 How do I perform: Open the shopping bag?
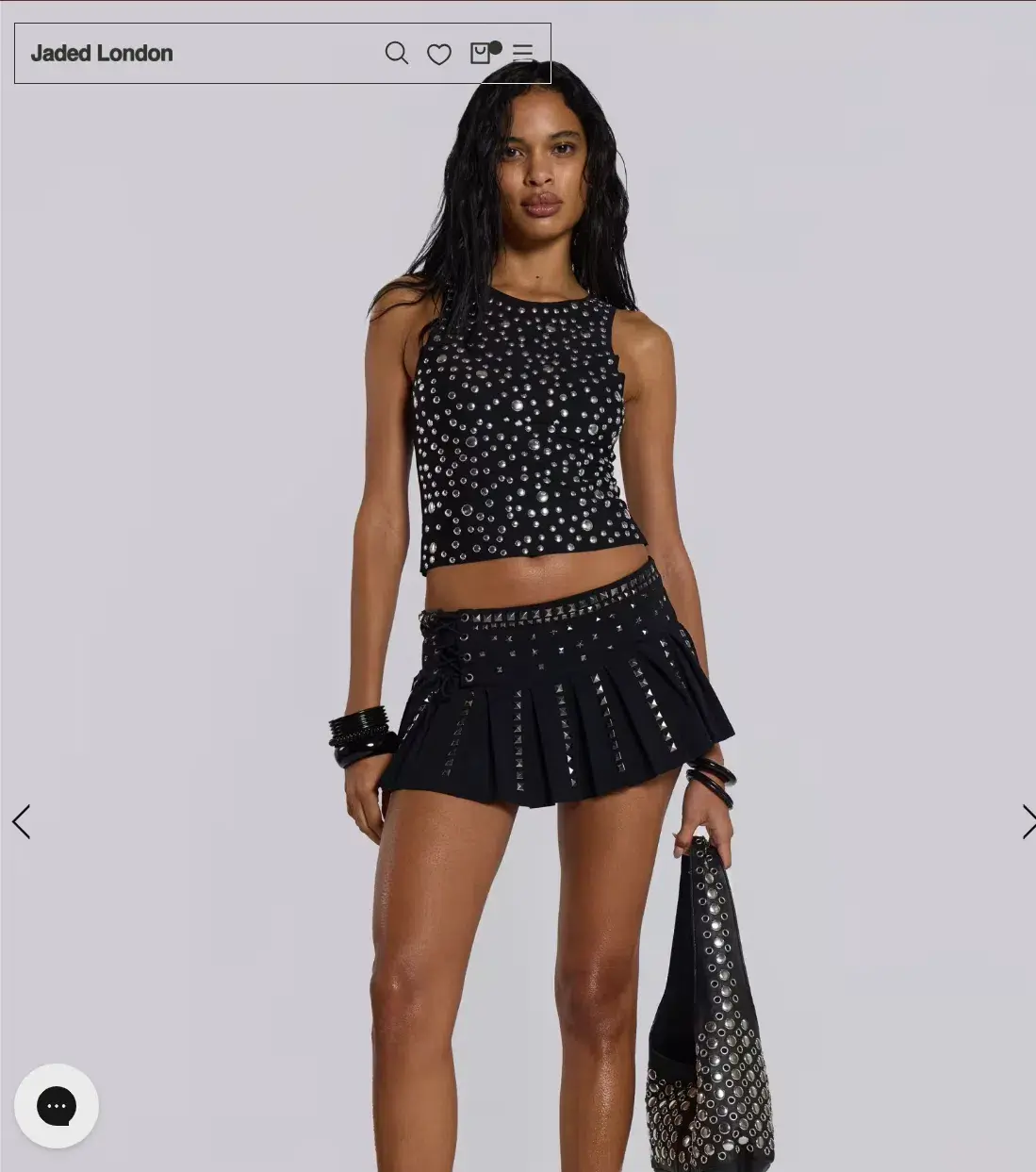tap(481, 54)
